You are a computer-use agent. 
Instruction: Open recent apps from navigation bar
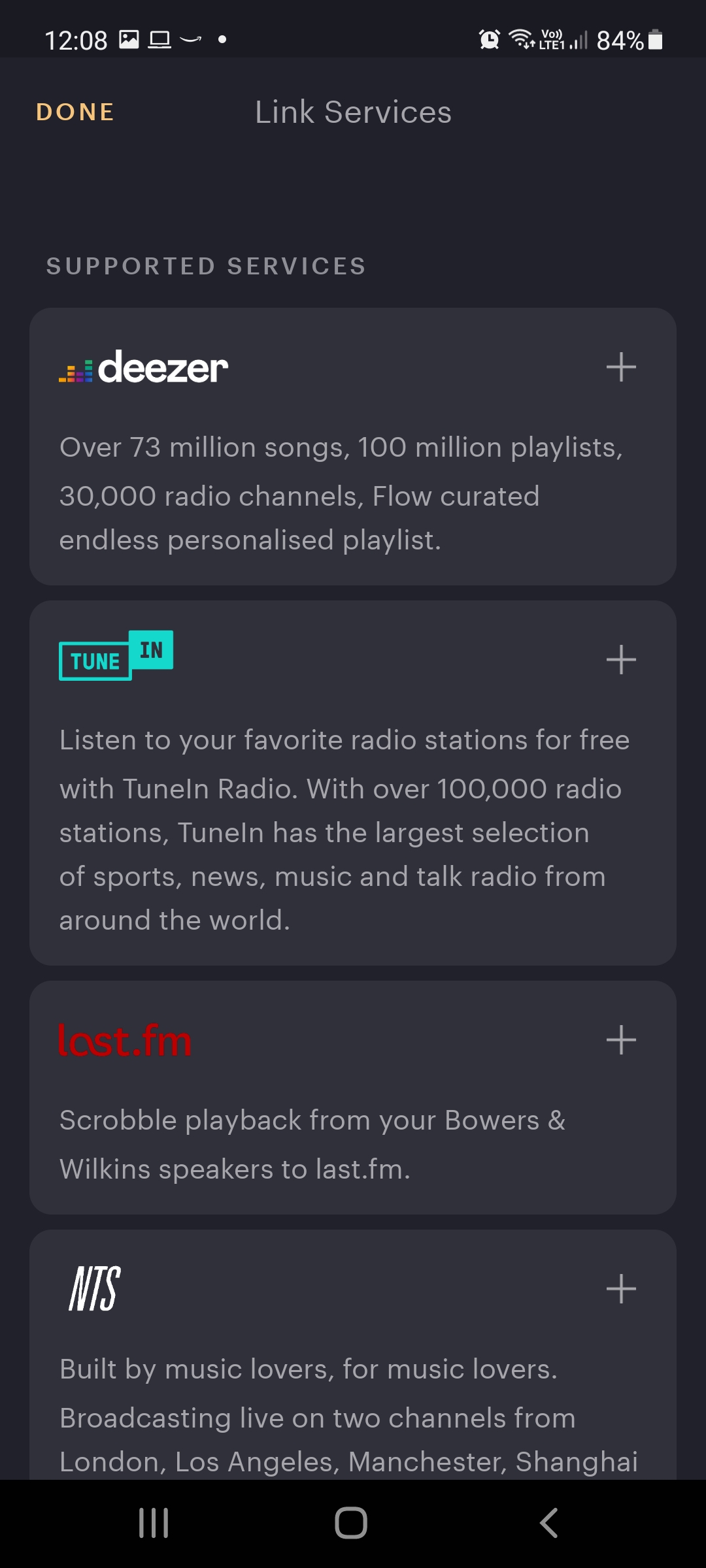pos(154,1523)
